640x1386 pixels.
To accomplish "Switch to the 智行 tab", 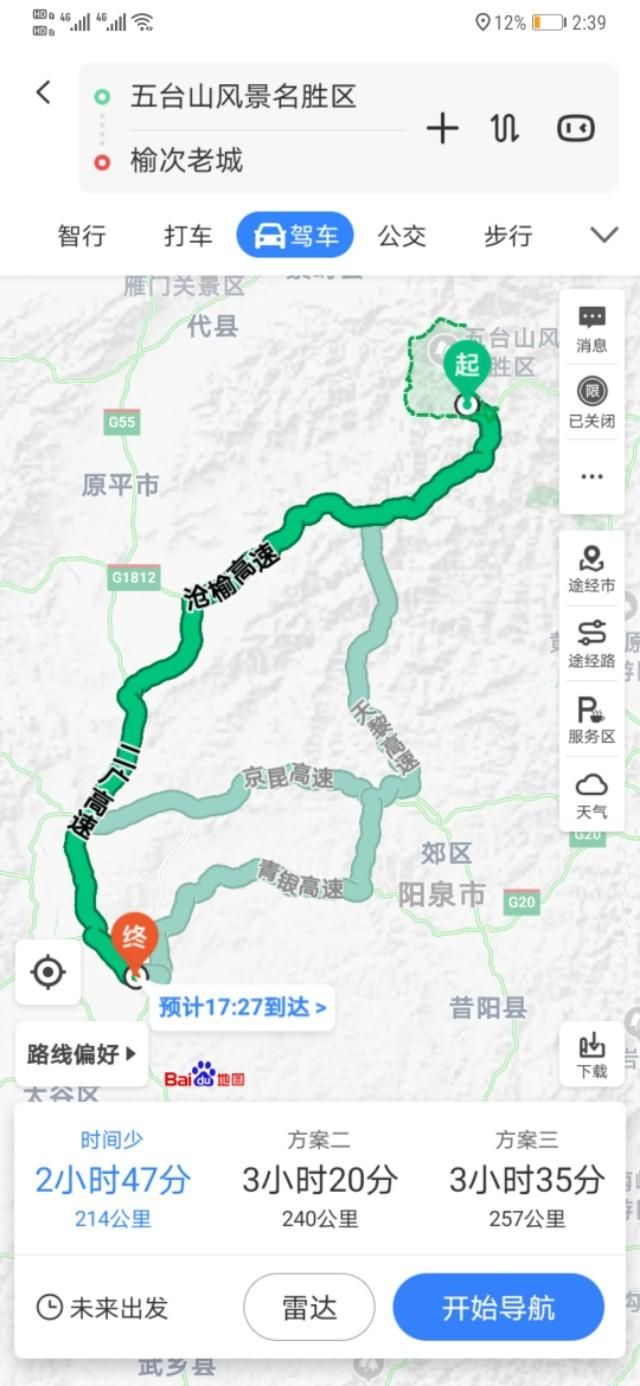I will click(81, 236).
